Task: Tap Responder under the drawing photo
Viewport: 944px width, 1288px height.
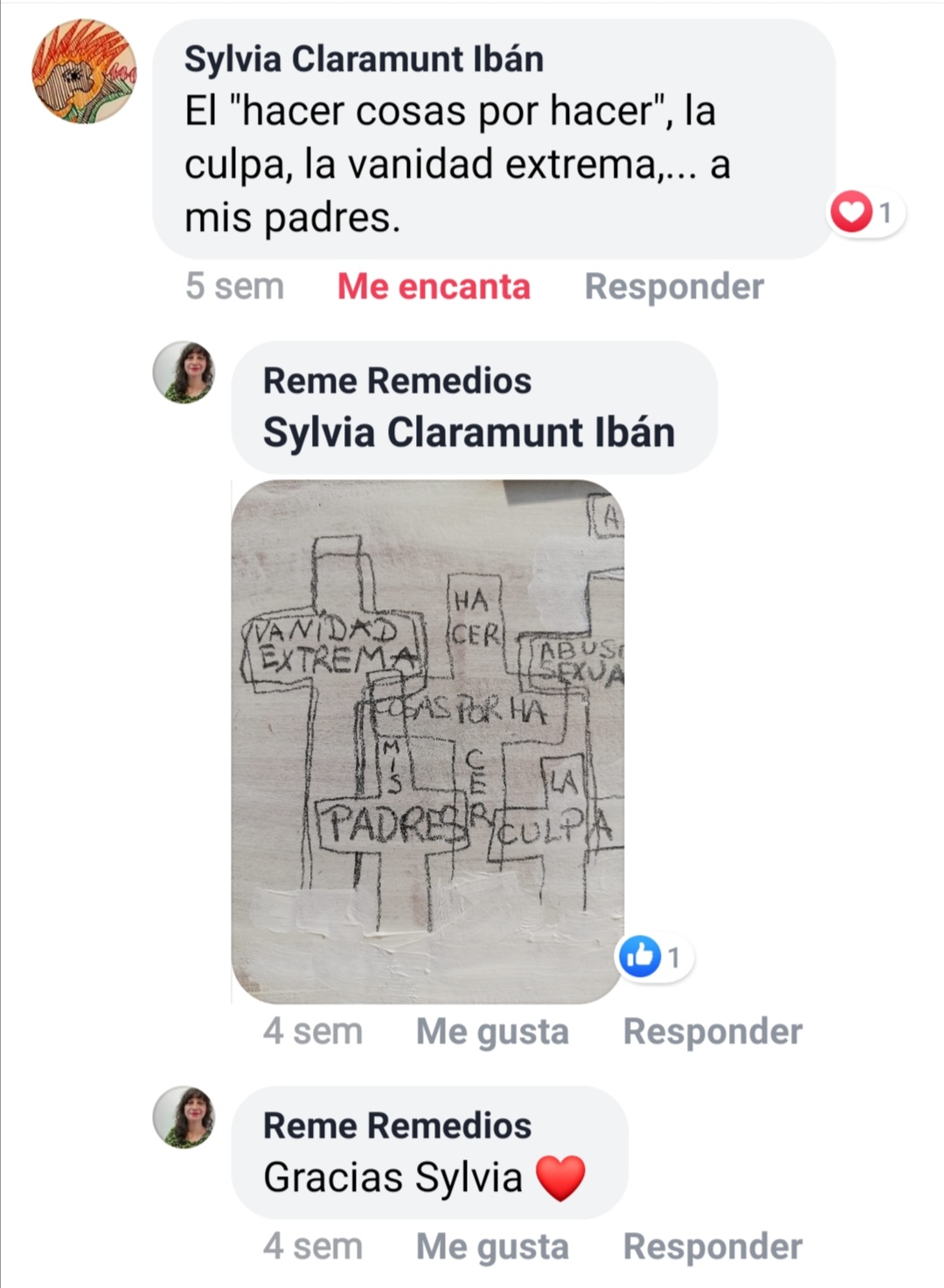Action: pos(712,1032)
